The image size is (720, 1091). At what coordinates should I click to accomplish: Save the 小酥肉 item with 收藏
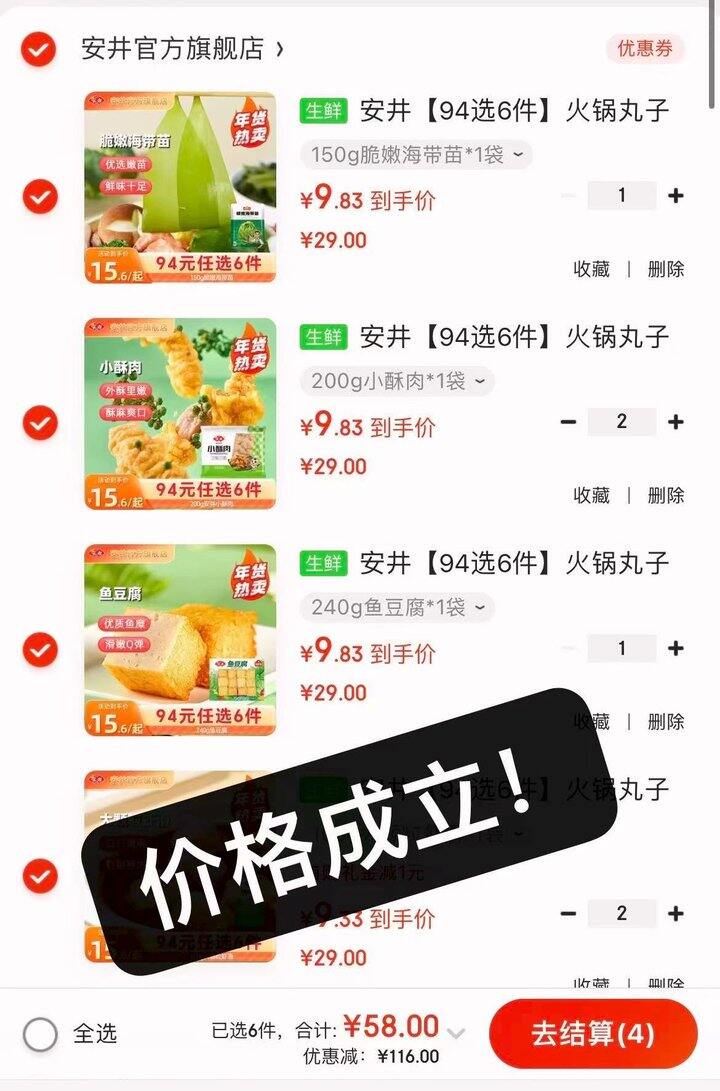(x=591, y=495)
